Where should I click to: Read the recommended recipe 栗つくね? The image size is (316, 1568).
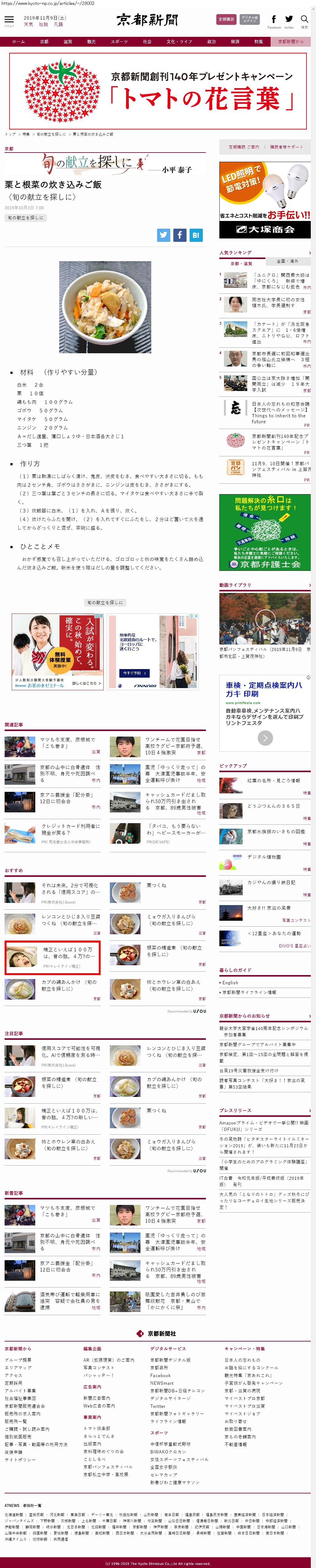[x=156, y=886]
